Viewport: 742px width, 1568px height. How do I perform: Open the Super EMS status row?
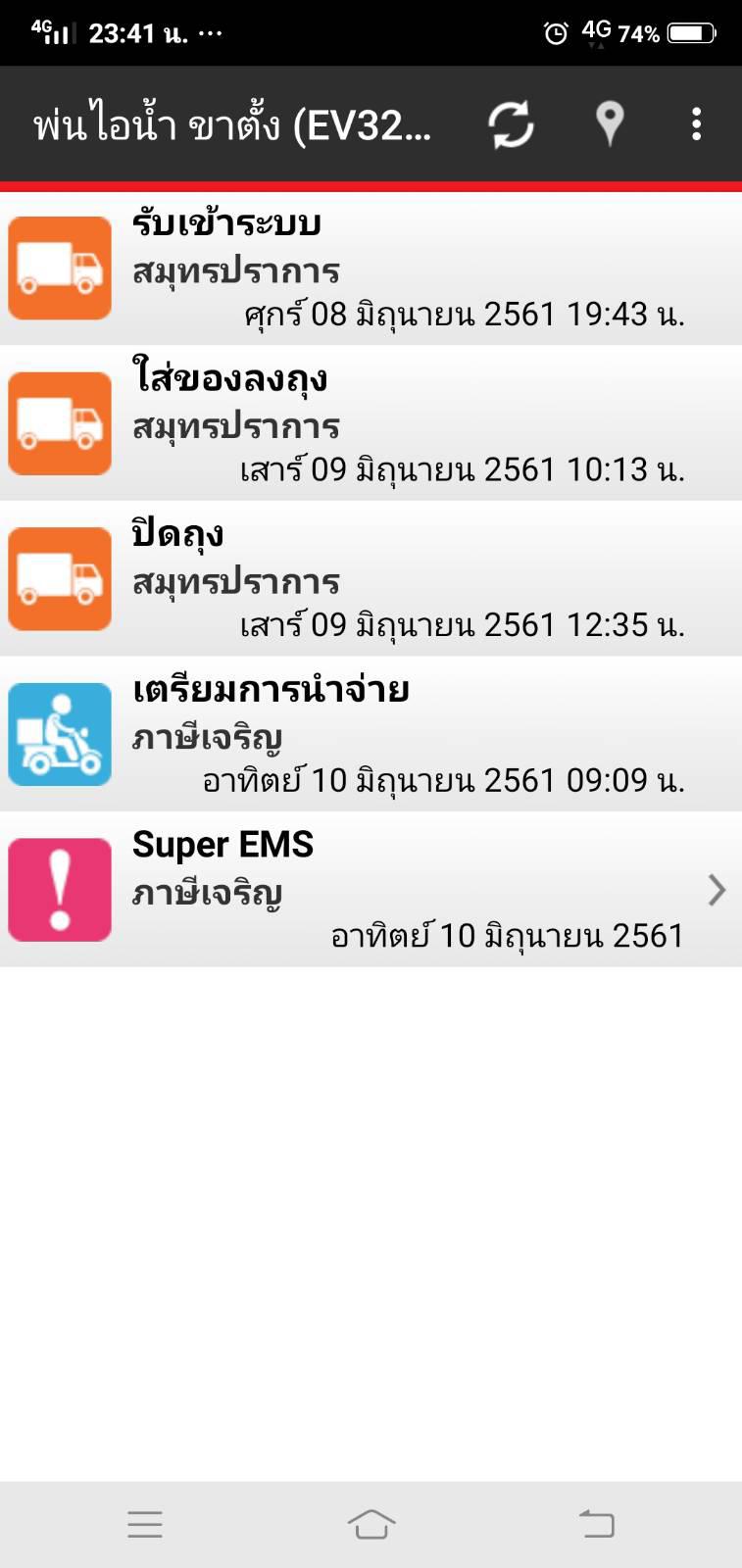pyautogui.click(x=371, y=890)
